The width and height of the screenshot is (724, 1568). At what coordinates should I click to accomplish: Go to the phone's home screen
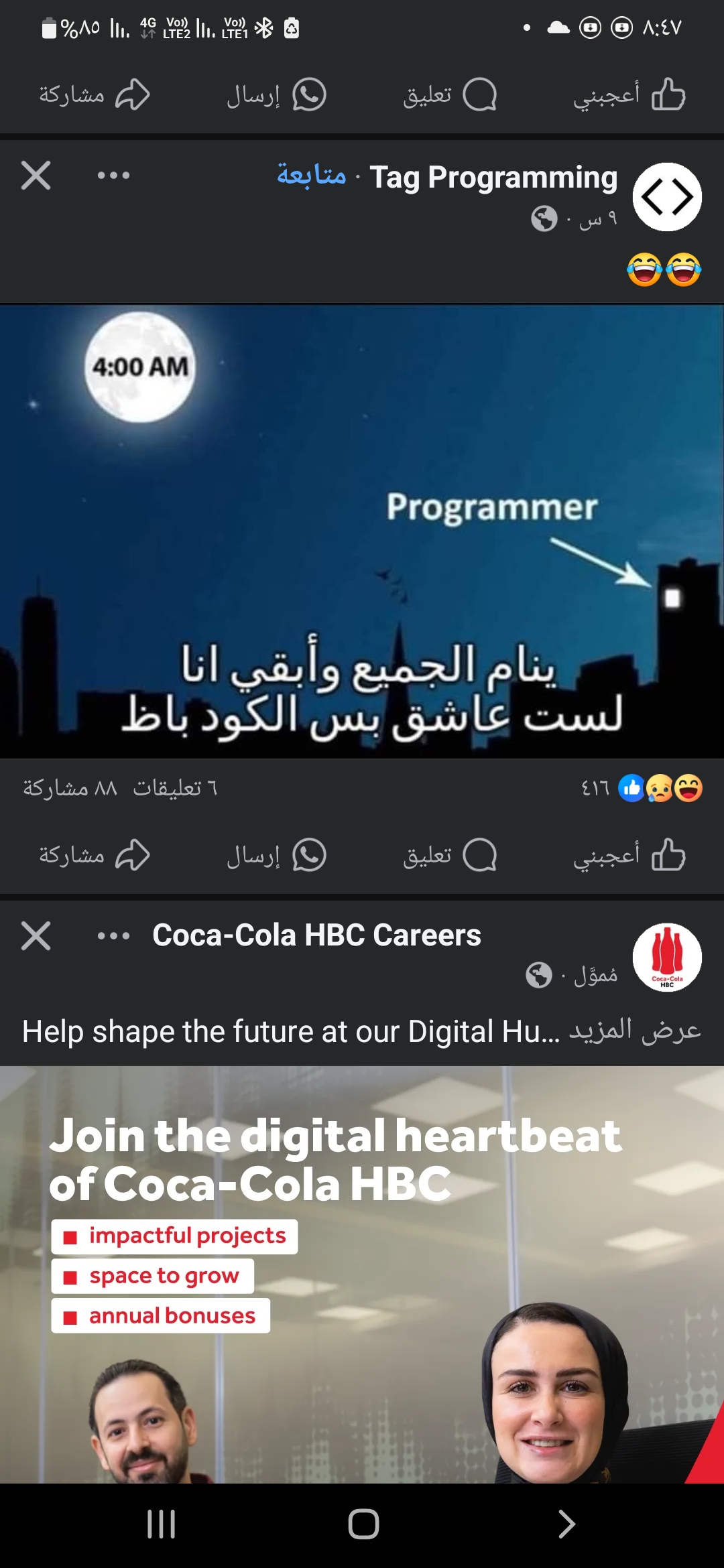[363, 1524]
